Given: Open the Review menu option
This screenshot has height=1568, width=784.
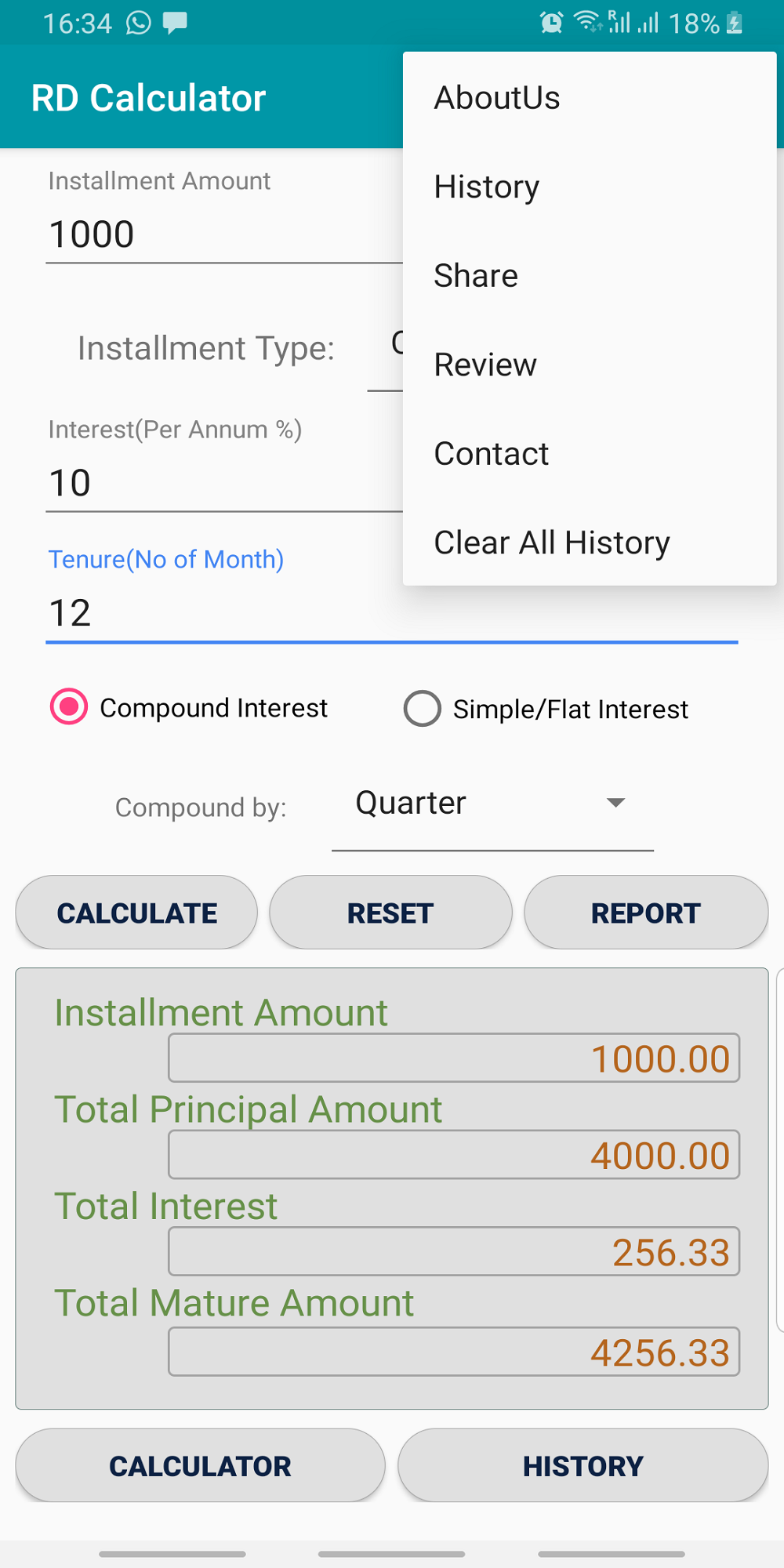Looking at the screenshot, I should tap(590, 365).
